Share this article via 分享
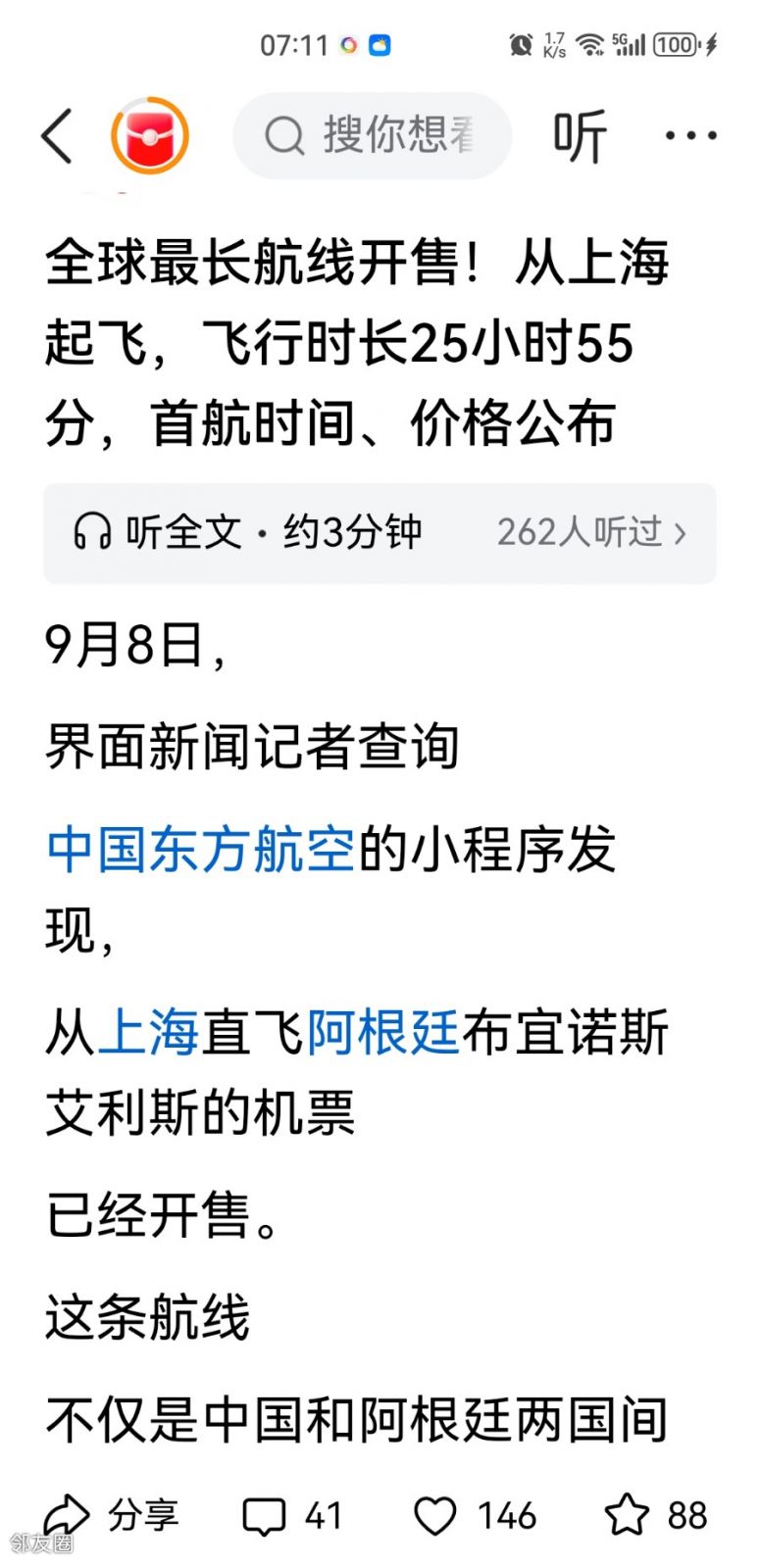The width and height of the screenshot is (760, 1568). pyautogui.click(x=111, y=1515)
